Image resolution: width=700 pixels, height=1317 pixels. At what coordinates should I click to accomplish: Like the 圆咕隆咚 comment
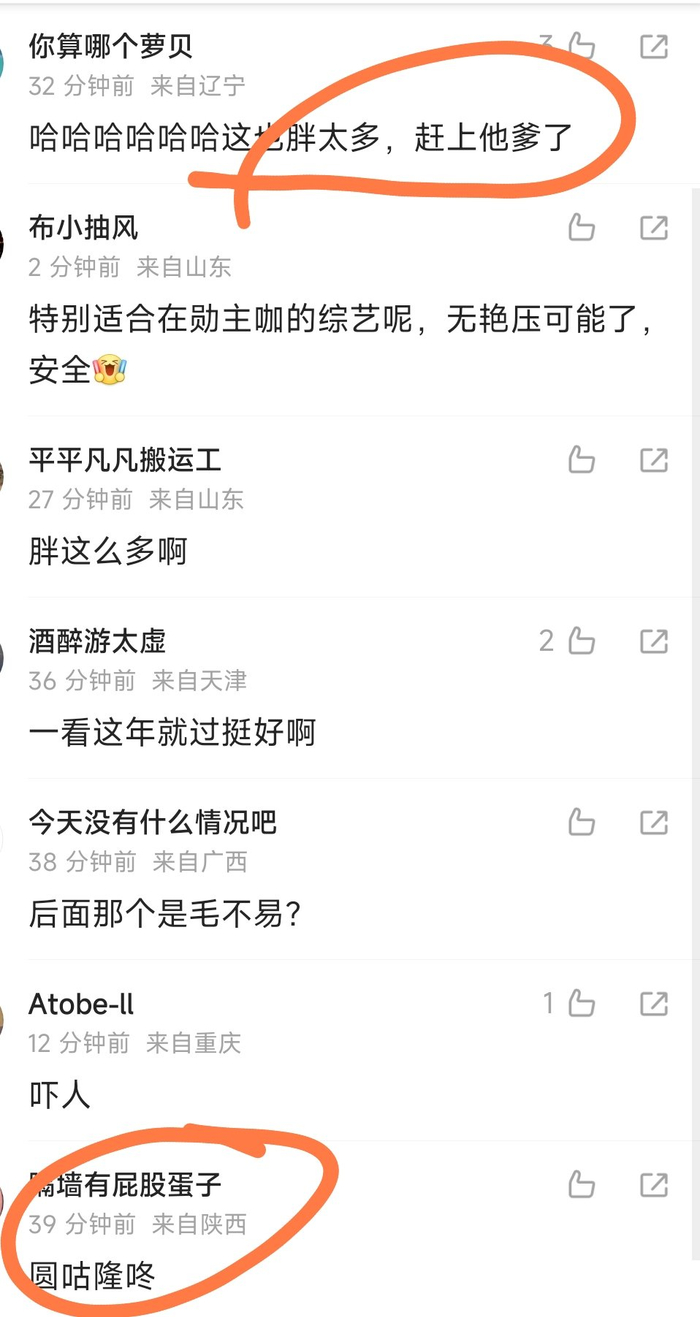[x=581, y=1185]
